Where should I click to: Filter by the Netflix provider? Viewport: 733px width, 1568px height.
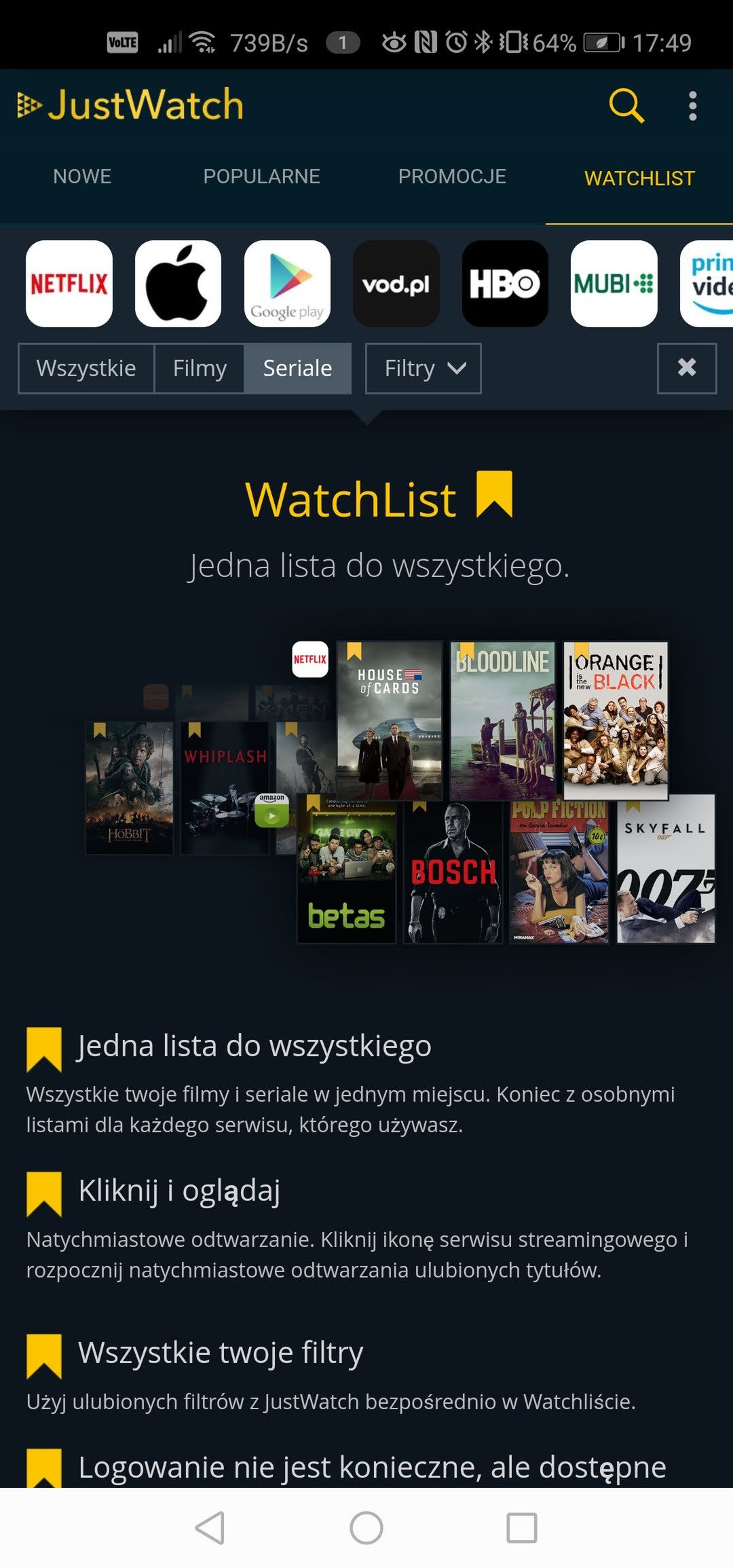click(x=69, y=284)
